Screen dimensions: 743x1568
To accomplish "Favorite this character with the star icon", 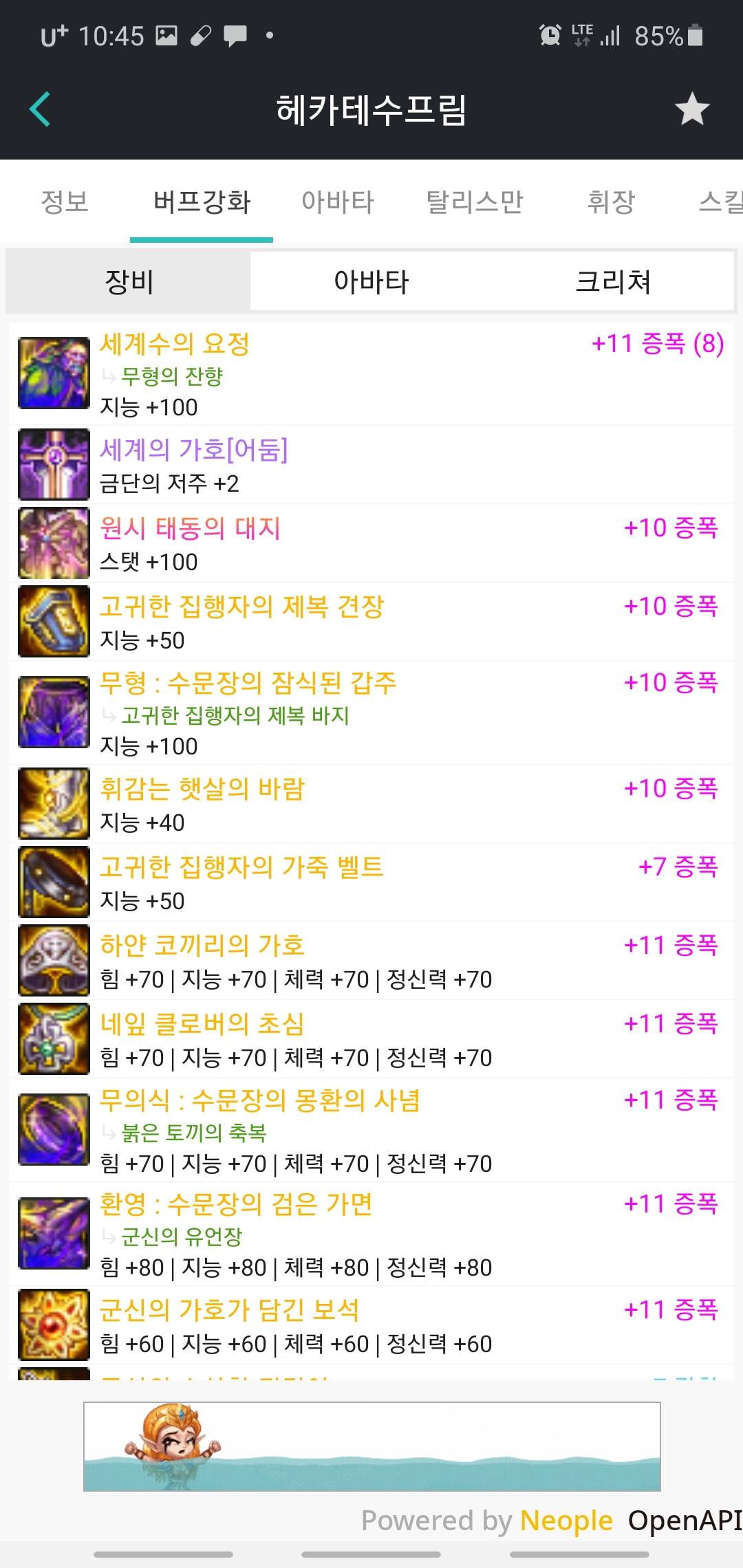I will [692, 109].
